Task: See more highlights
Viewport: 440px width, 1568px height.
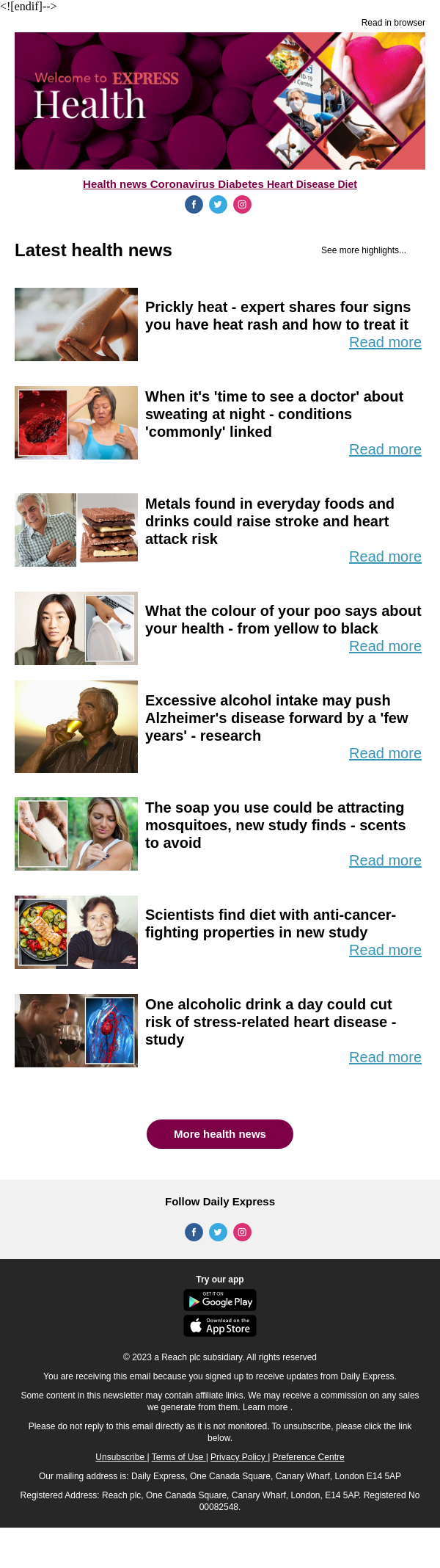Action: click(x=363, y=250)
